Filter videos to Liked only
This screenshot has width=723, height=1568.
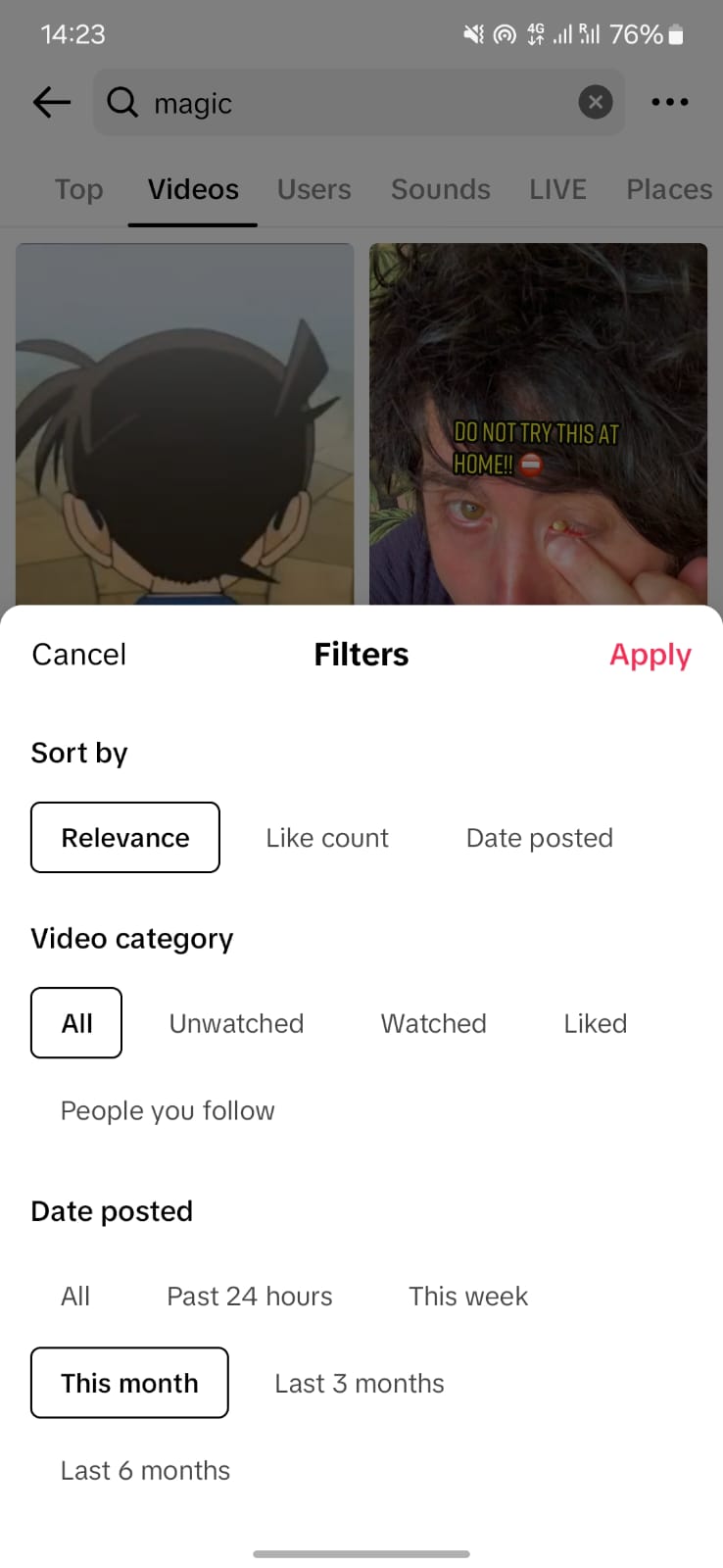595,1023
